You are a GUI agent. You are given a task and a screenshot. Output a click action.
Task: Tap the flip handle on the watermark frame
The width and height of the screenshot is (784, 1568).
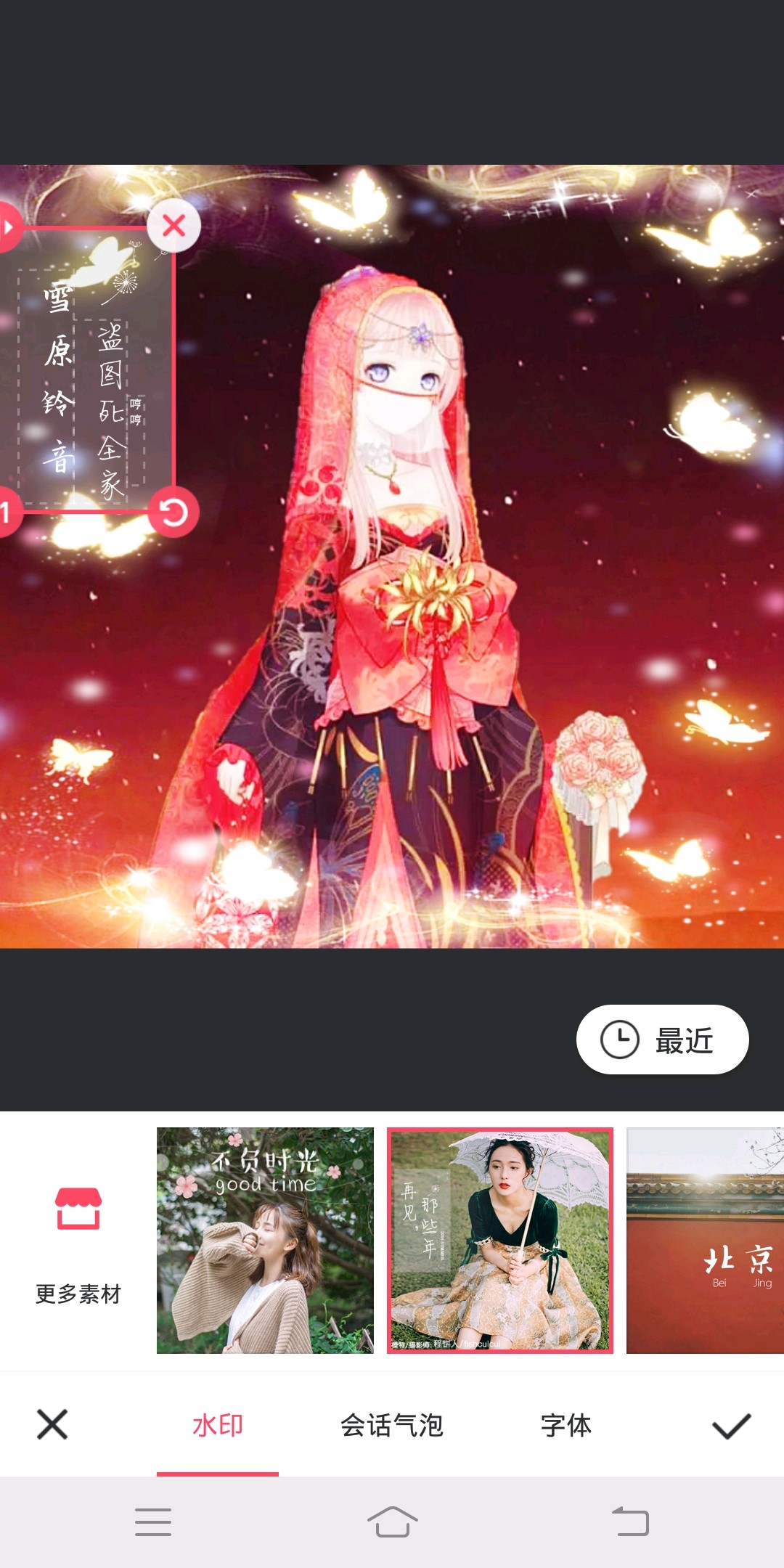coord(7,228)
